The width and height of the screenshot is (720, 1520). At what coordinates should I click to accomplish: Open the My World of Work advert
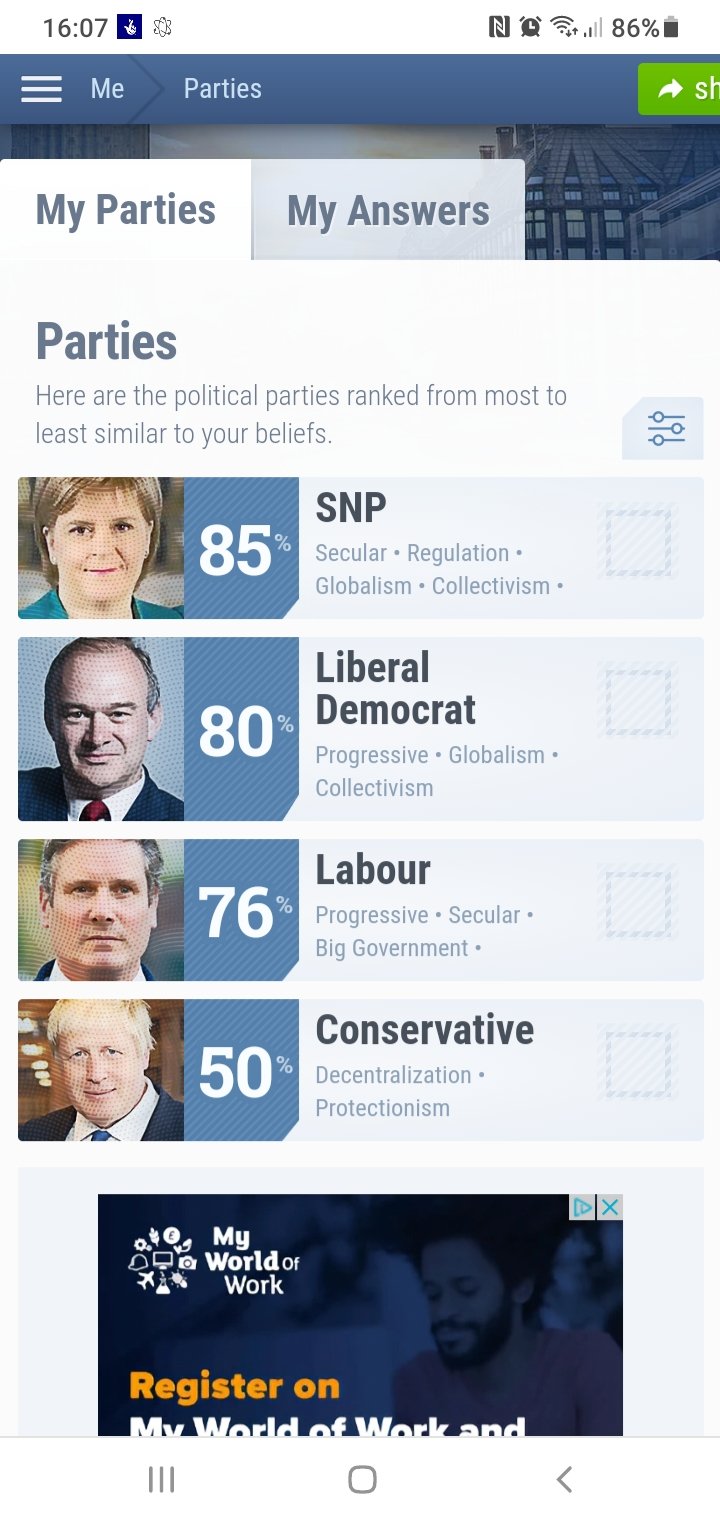click(x=360, y=1315)
